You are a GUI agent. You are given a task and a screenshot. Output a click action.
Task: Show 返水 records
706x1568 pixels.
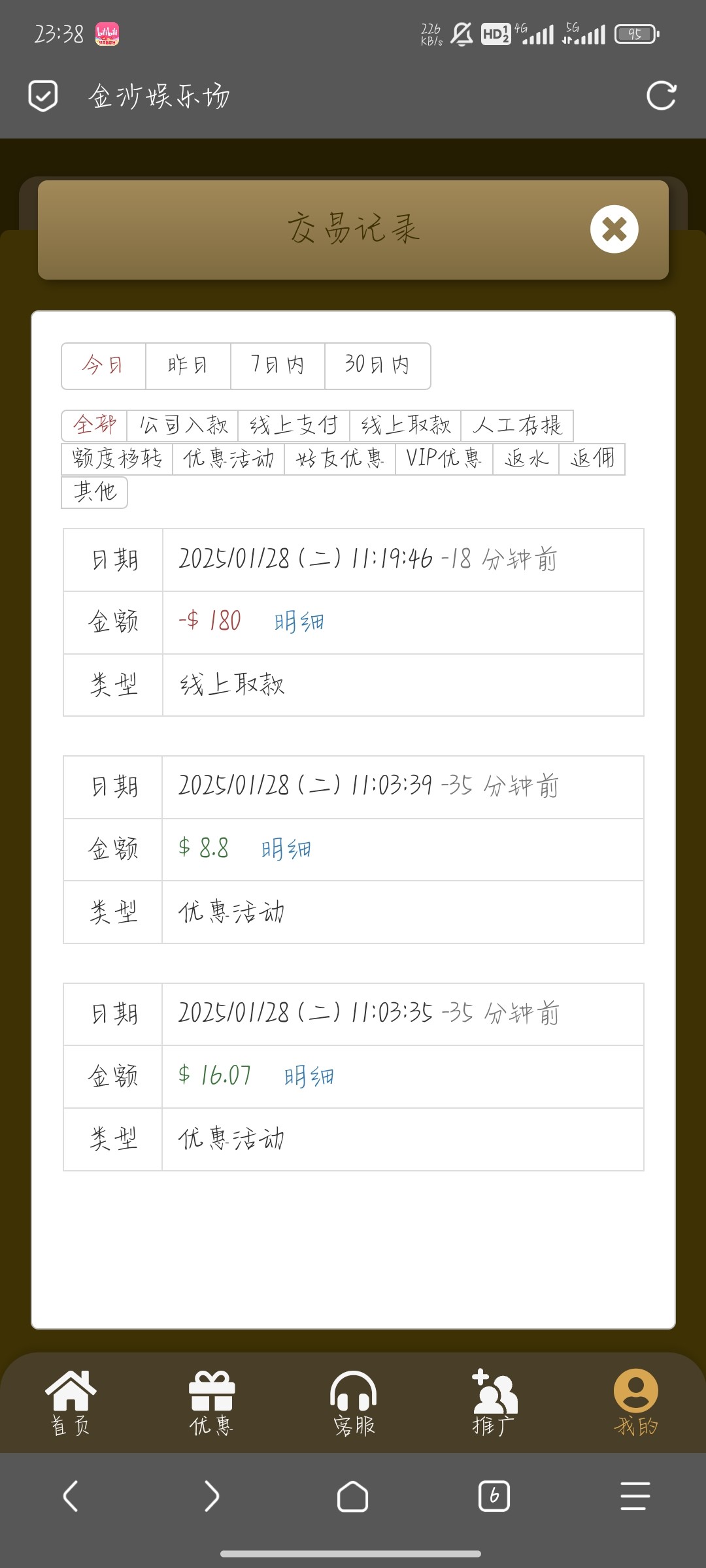tap(526, 459)
